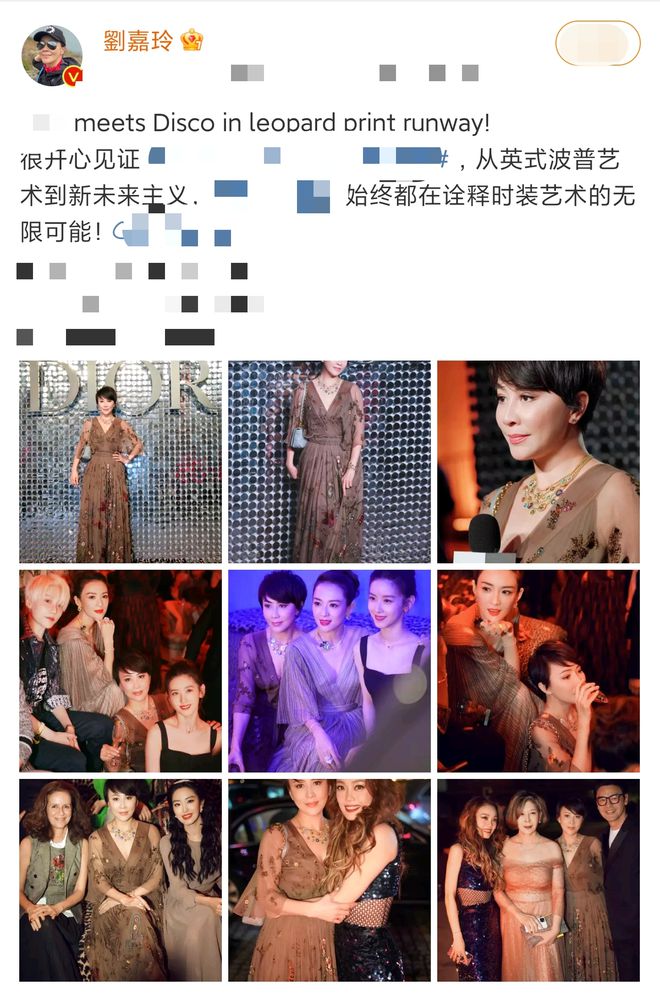Open the photo with woman in green vest
The image size is (660, 995).
[120, 880]
